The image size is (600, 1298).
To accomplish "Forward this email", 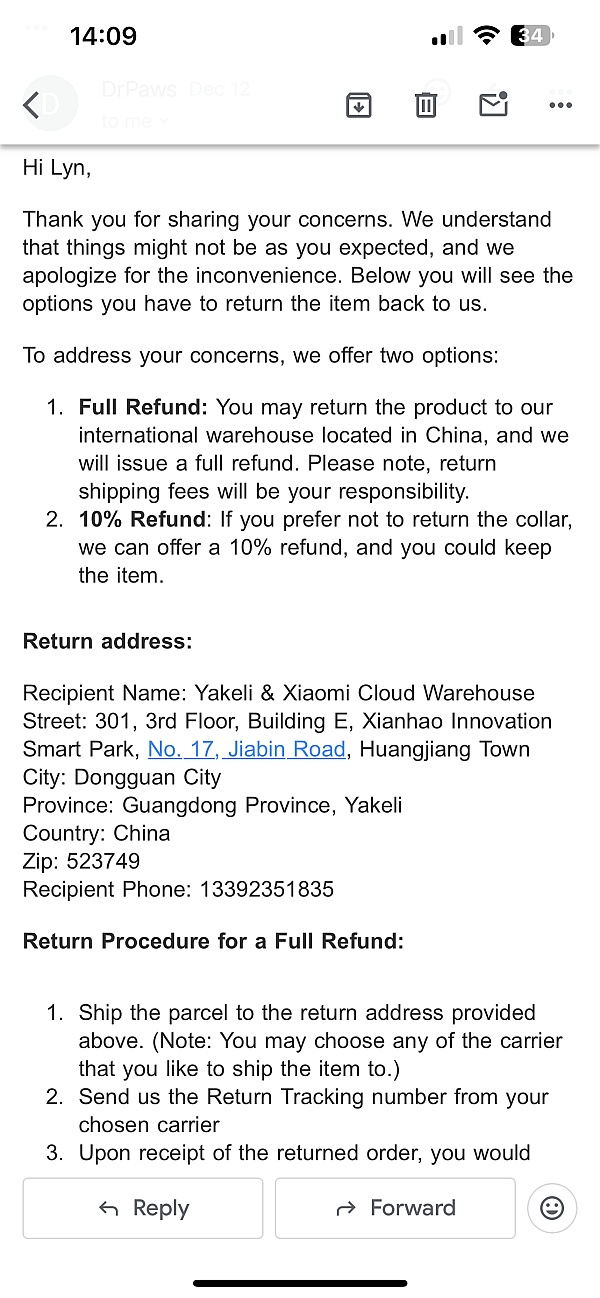I will click(395, 1208).
